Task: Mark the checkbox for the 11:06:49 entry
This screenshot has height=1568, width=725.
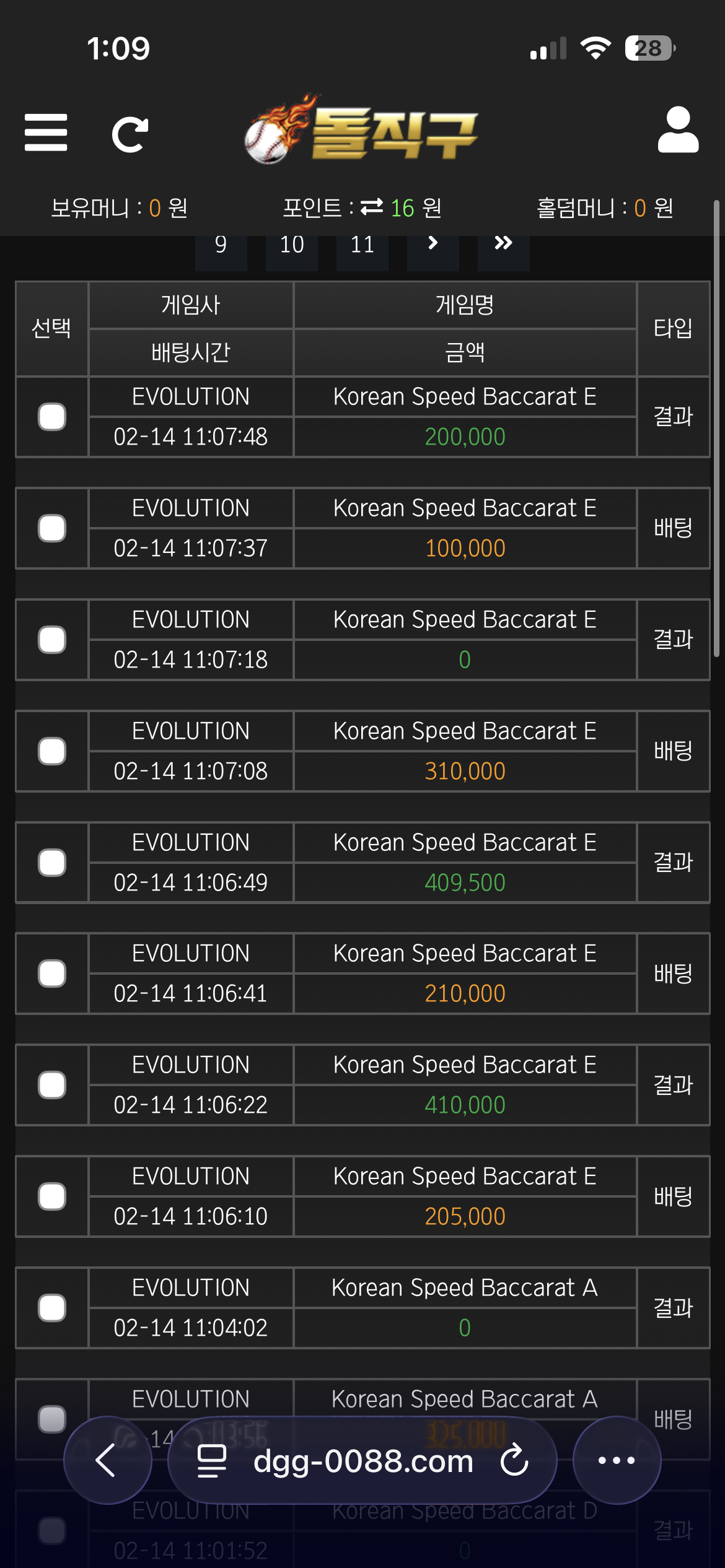Action: (x=52, y=863)
